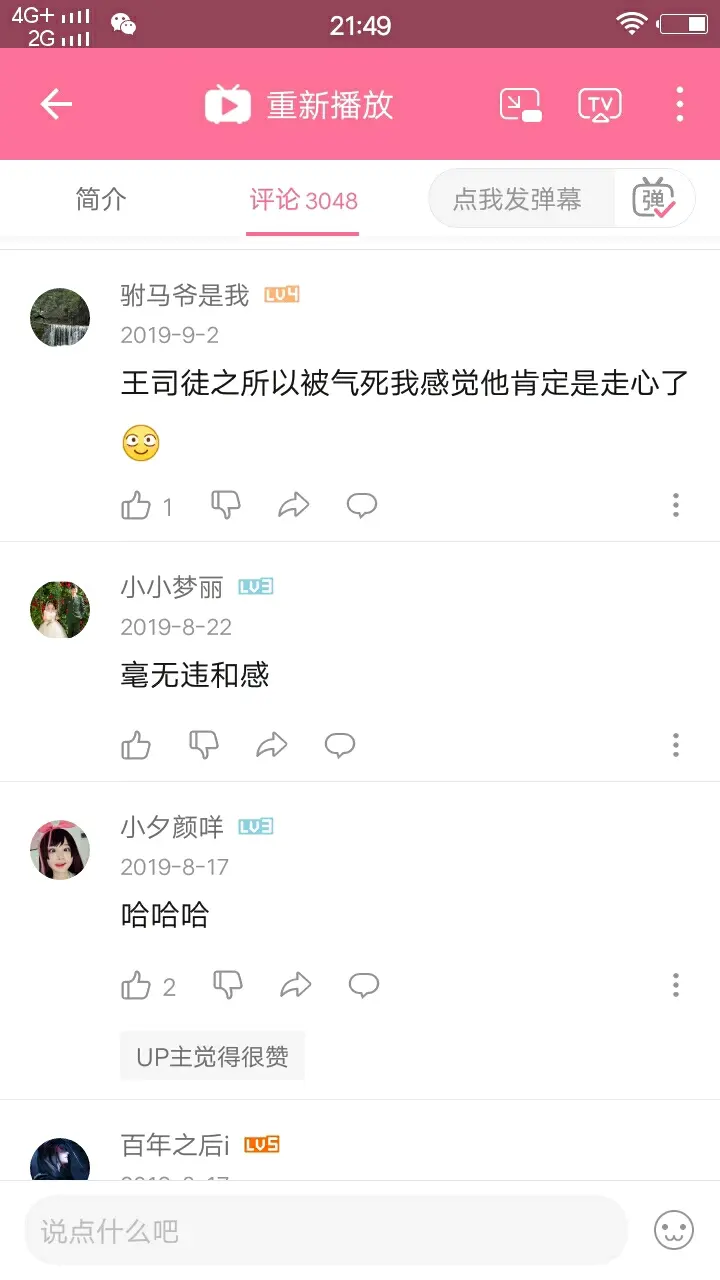Tap the 说点什么吧 comment box

coord(325,1230)
